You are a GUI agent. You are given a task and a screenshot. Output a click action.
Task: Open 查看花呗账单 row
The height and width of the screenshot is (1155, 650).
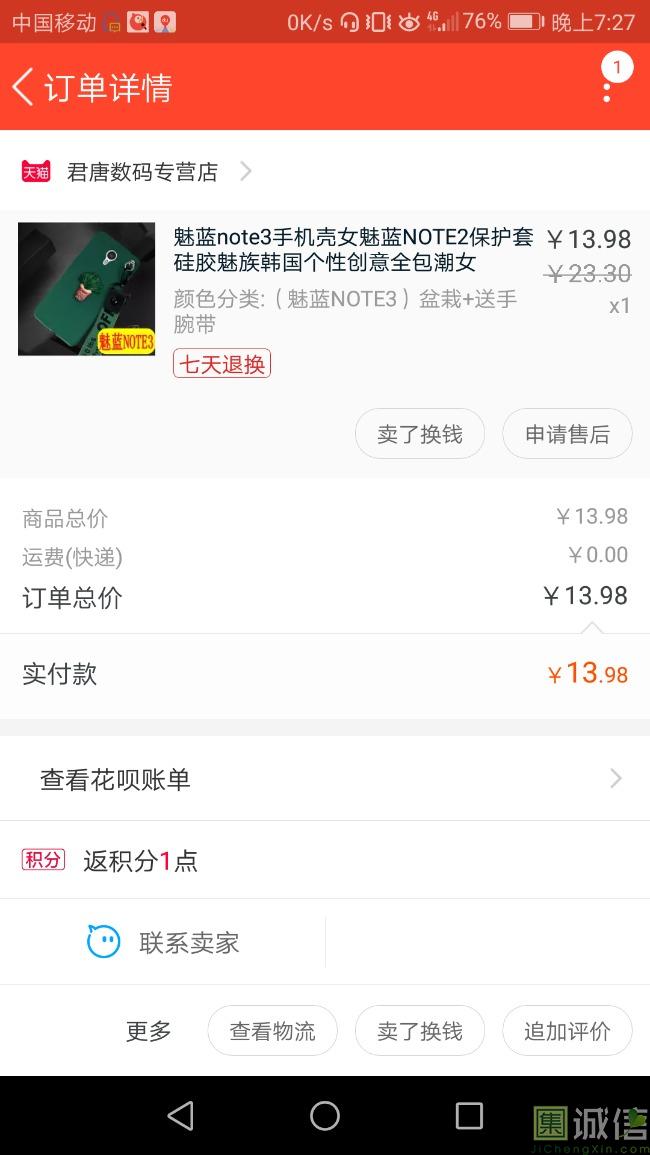[x=325, y=779]
